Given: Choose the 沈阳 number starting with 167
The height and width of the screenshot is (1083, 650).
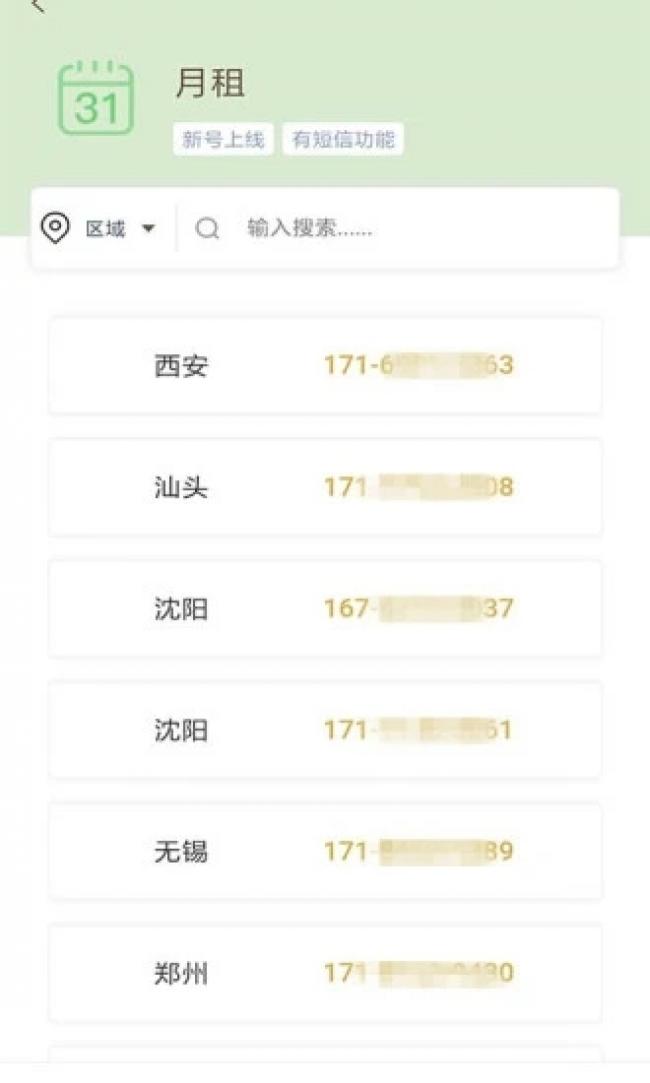Looking at the screenshot, I should [325, 608].
